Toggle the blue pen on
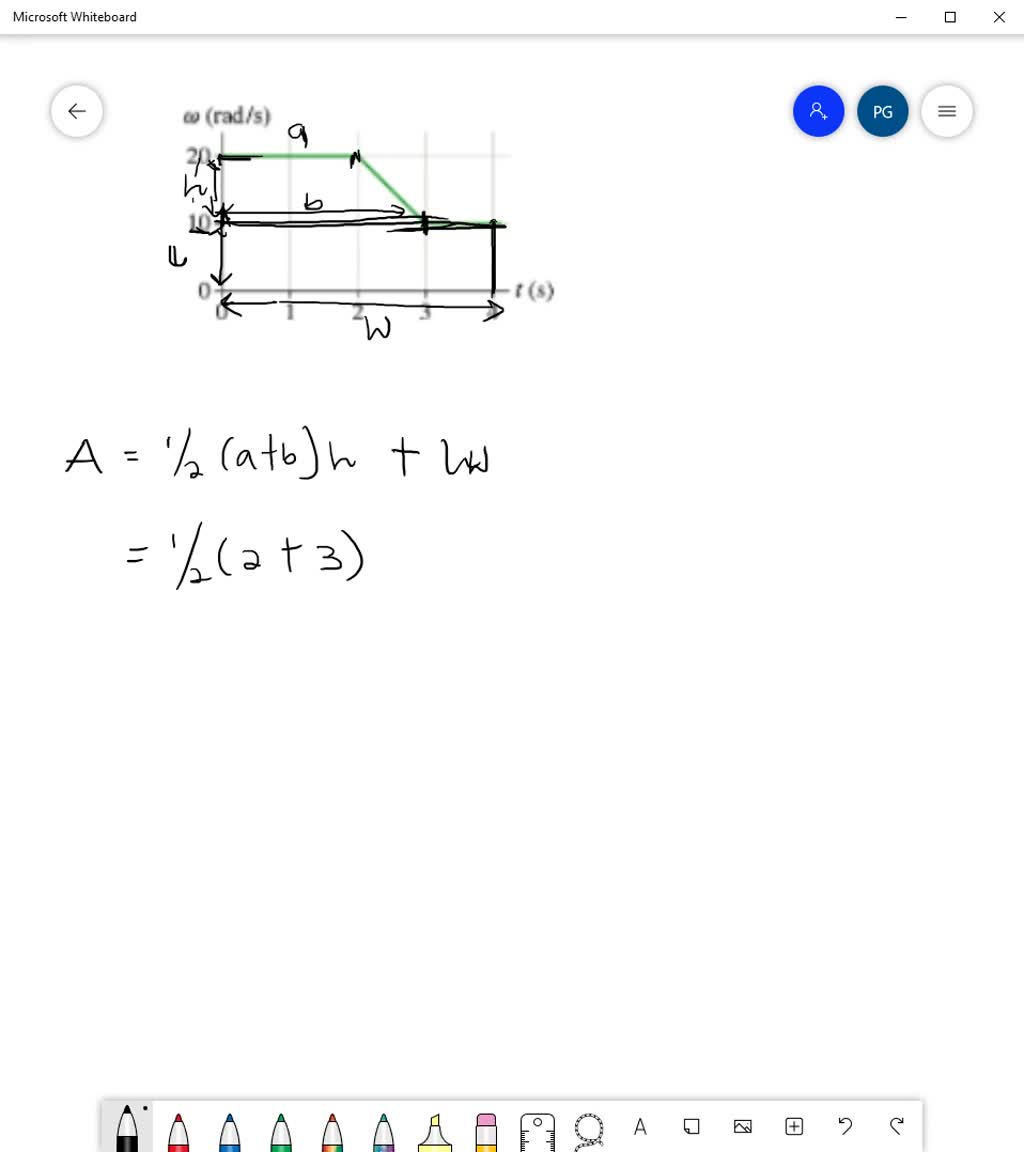The image size is (1024, 1152). click(229, 1127)
